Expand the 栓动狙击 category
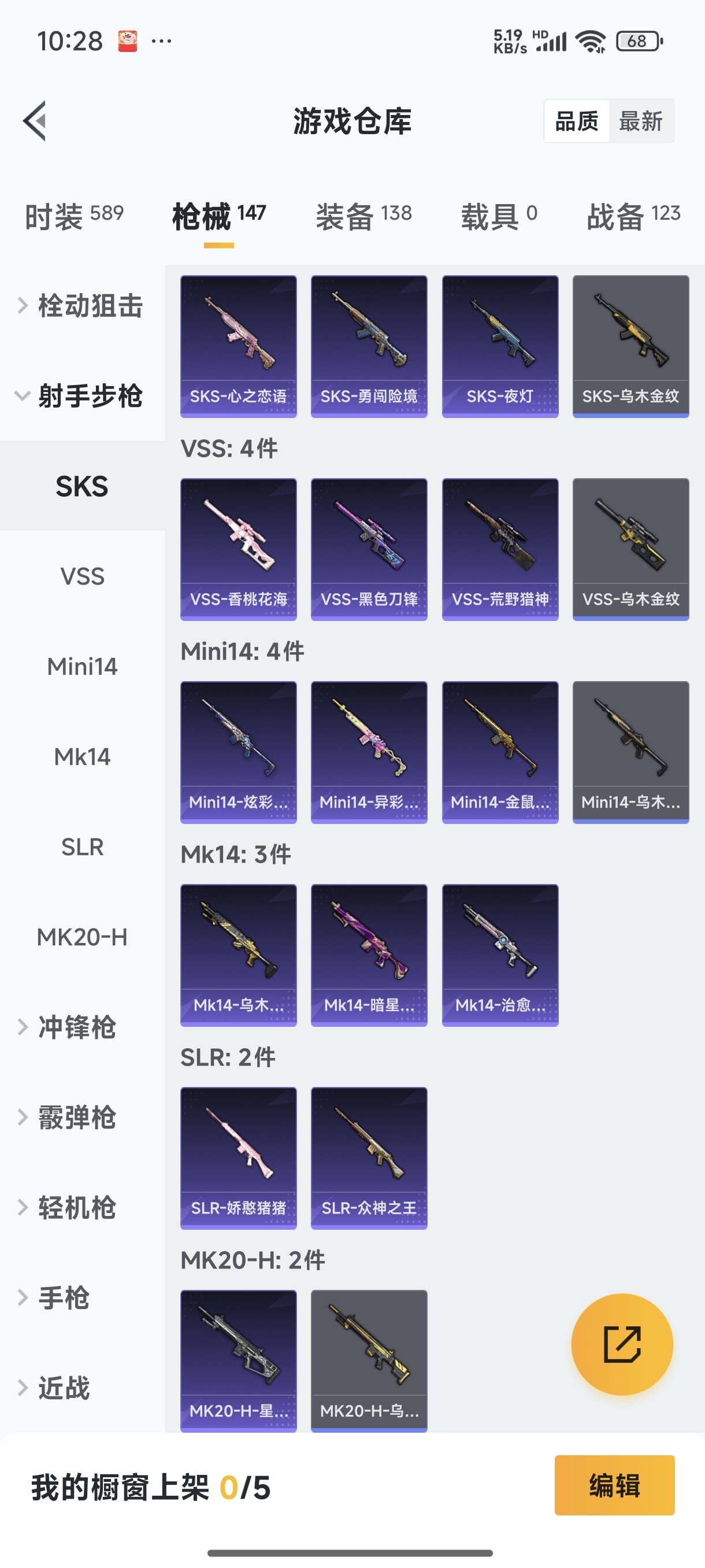Image resolution: width=705 pixels, height=1568 pixels. [x=82, y=306]
